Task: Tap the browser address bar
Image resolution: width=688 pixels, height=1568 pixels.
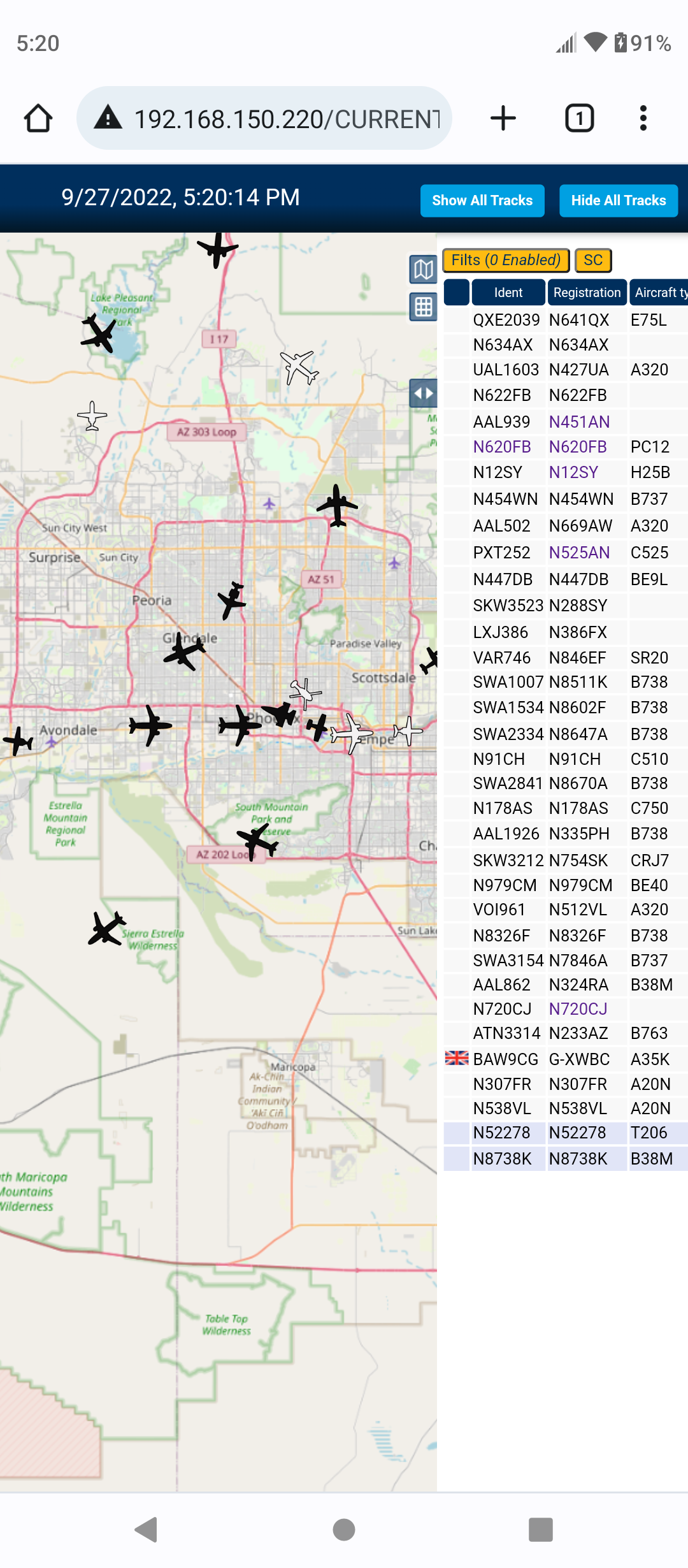Action: [x=264, y=119]
